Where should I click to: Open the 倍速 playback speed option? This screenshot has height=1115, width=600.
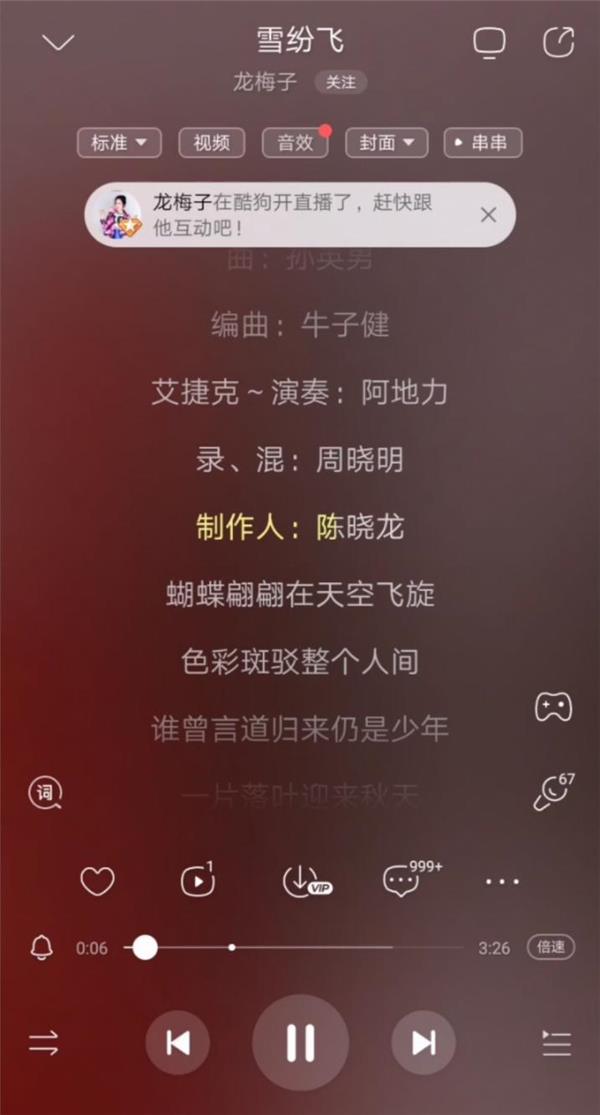(551, 947)
